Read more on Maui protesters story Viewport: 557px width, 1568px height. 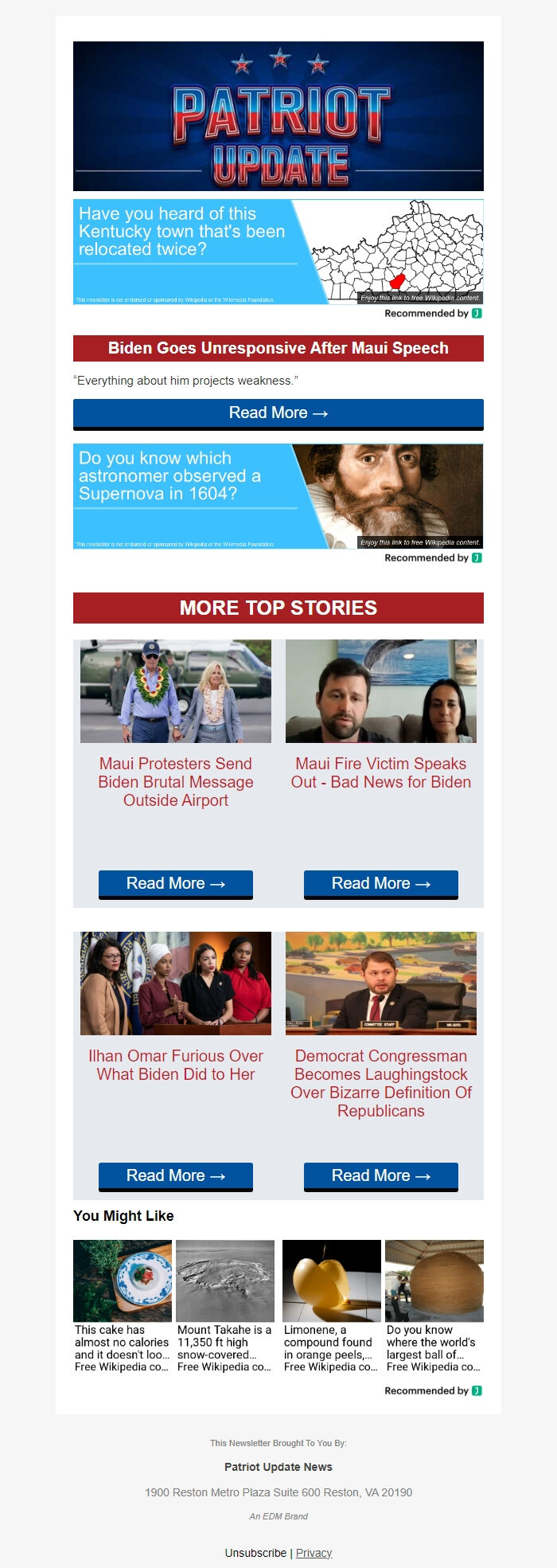click(176, 884)
